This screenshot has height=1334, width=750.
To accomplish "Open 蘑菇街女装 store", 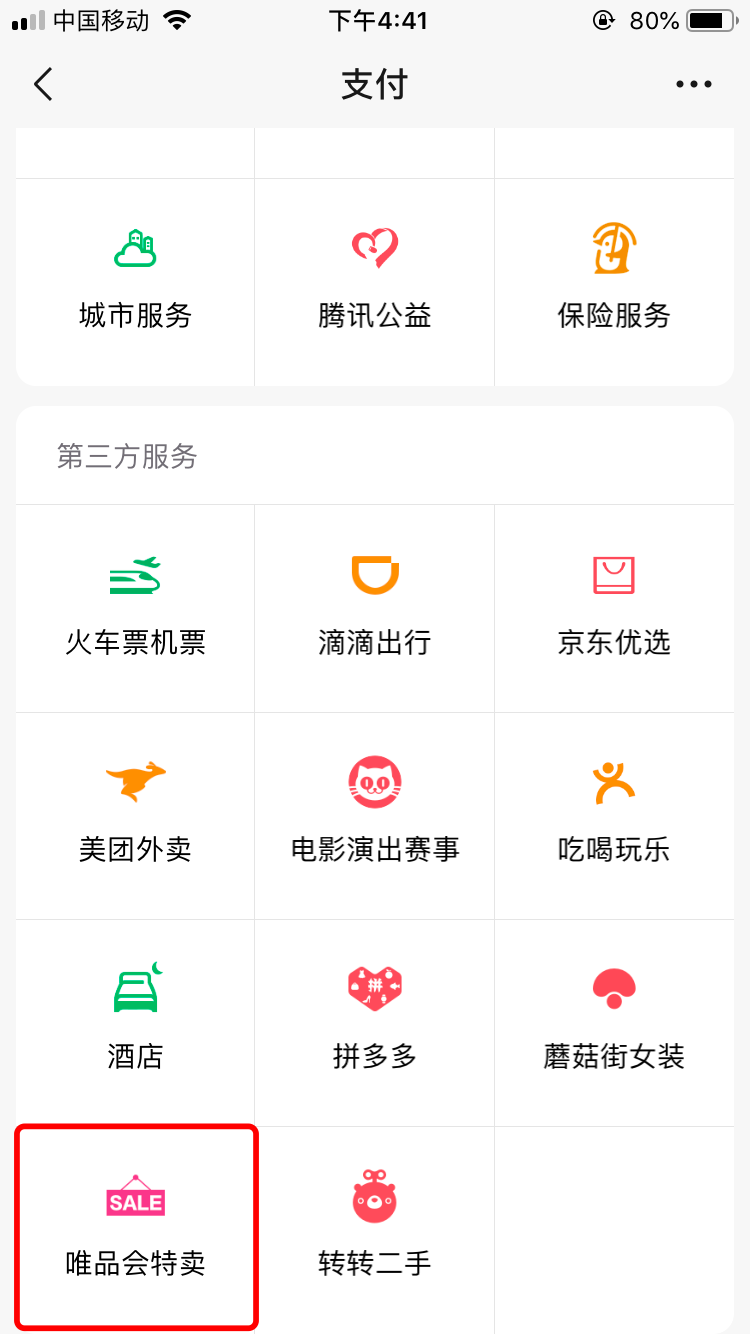I will pyautogui.click(x=614, y=1022).
